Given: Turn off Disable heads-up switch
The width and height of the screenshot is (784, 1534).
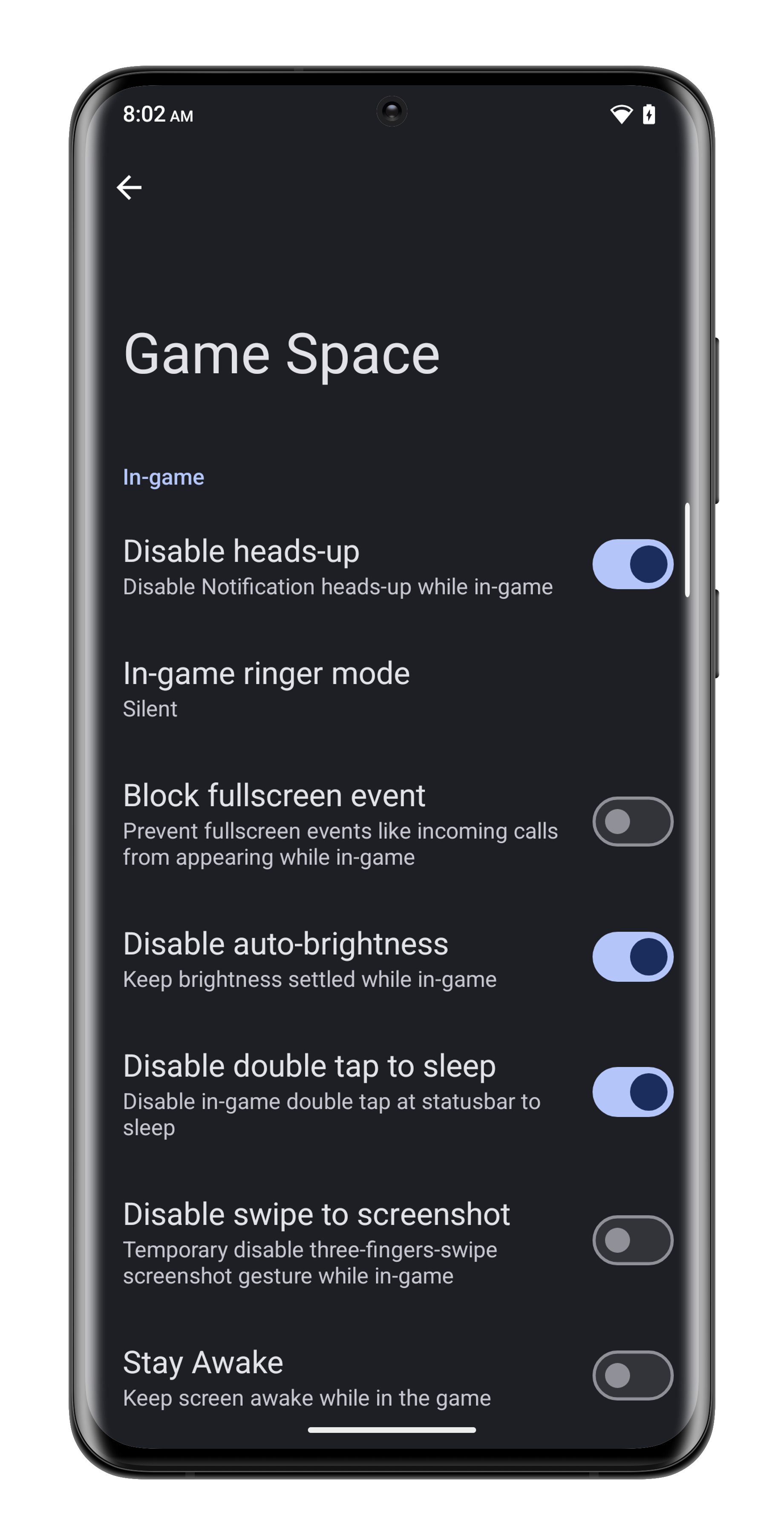Looking at the screenshot, I should (632, 564).
